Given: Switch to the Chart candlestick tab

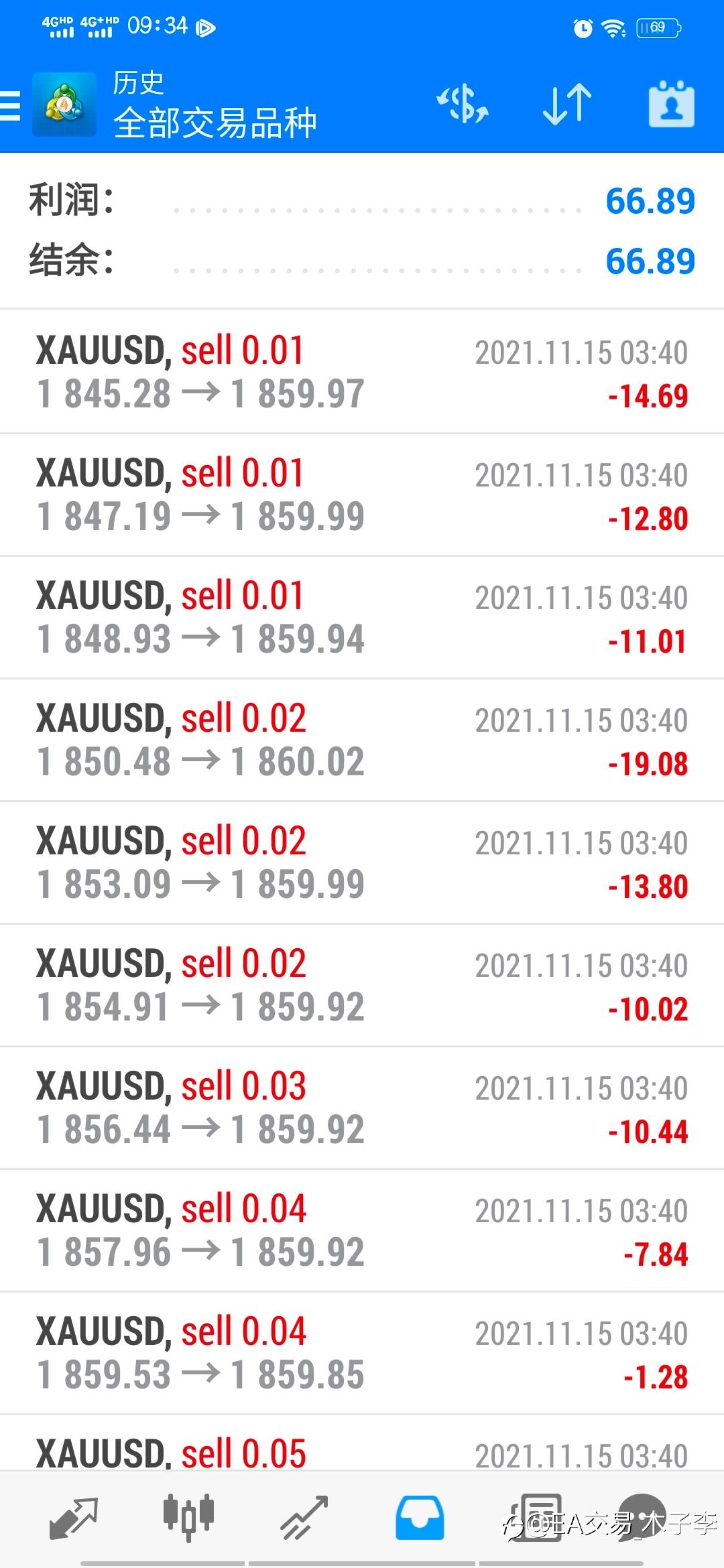Looking at the screenshot, I should point(188,1518).
